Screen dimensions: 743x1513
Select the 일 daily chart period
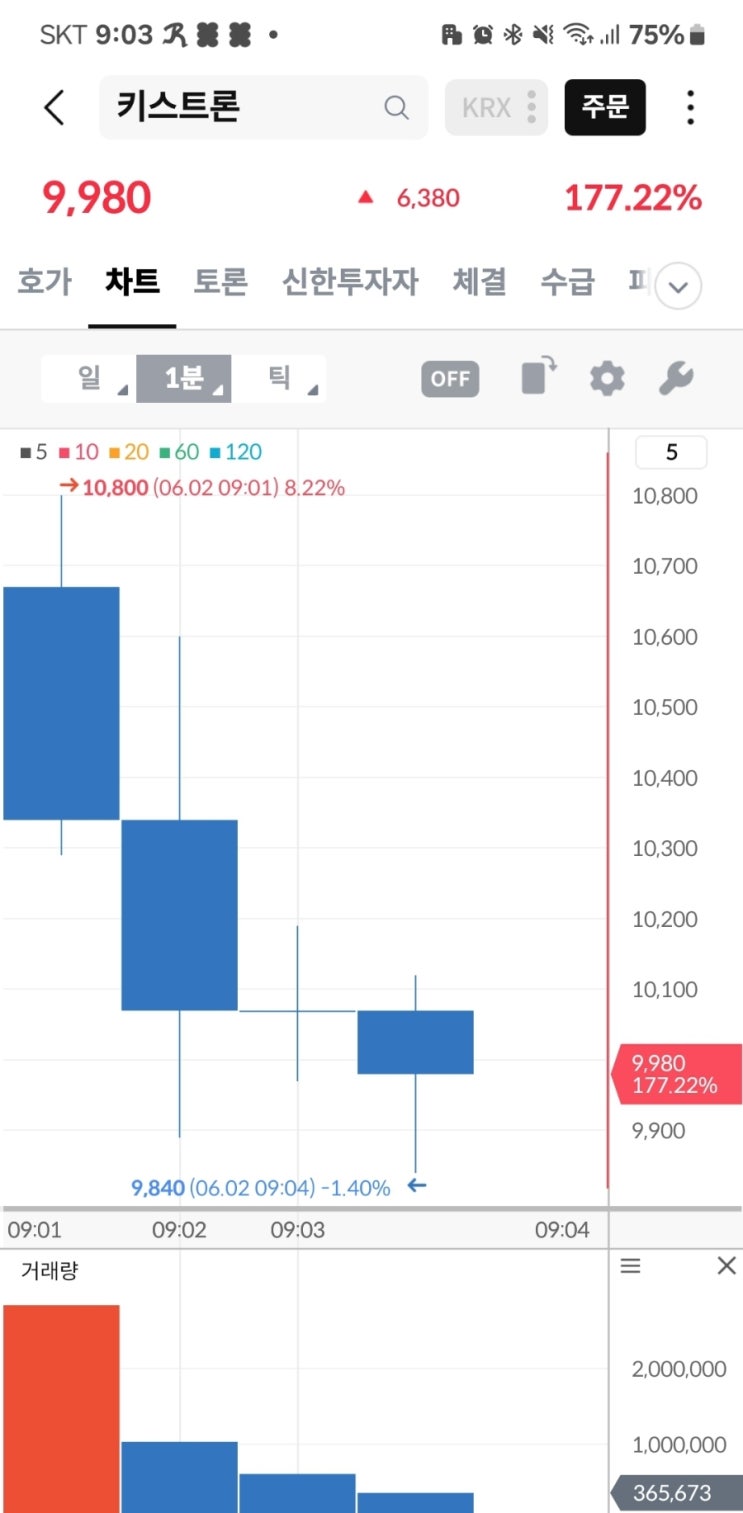[x=89, y=379]
